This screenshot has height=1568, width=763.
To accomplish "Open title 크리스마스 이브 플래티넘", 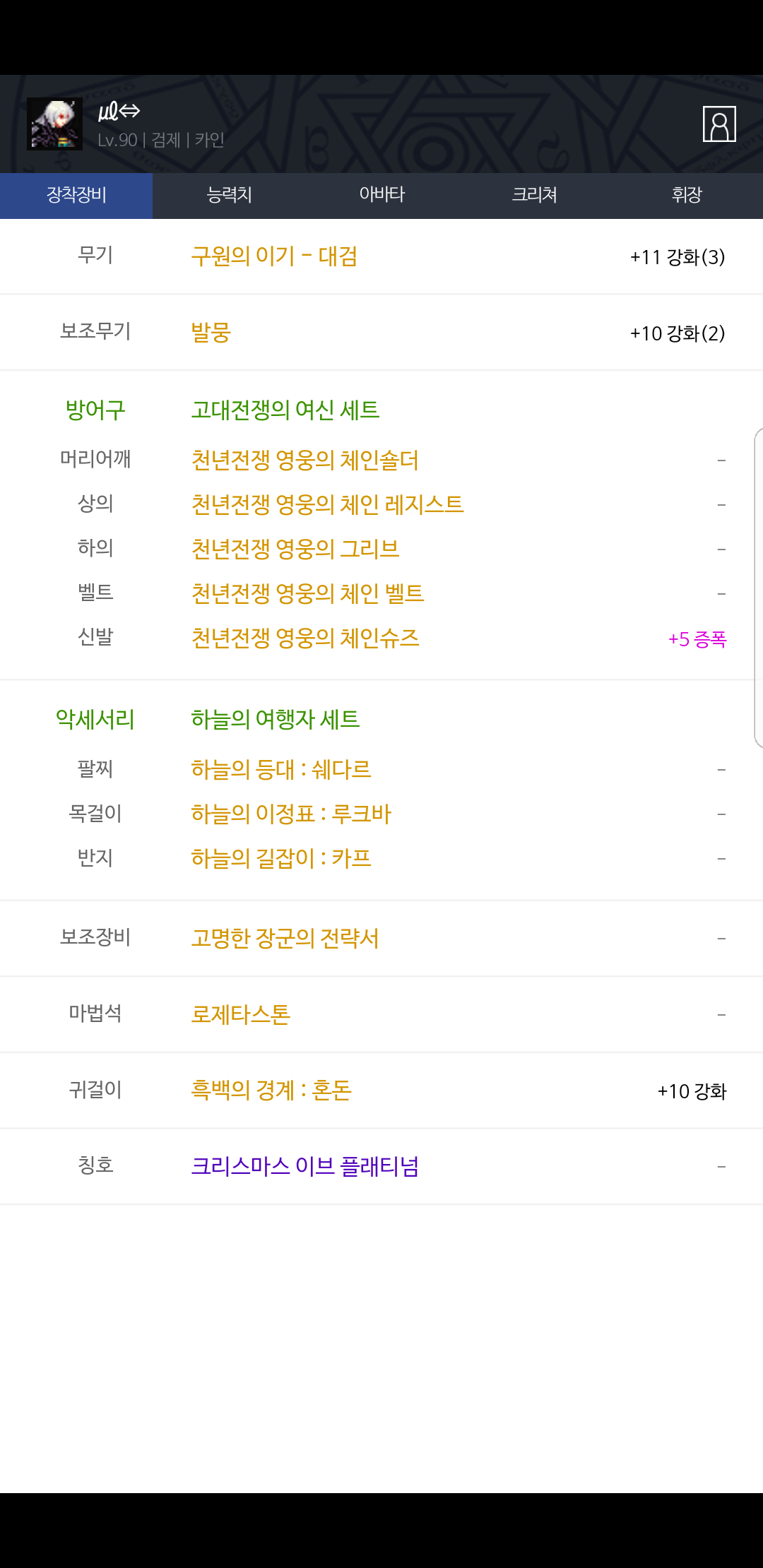I will pos(305,1167).
